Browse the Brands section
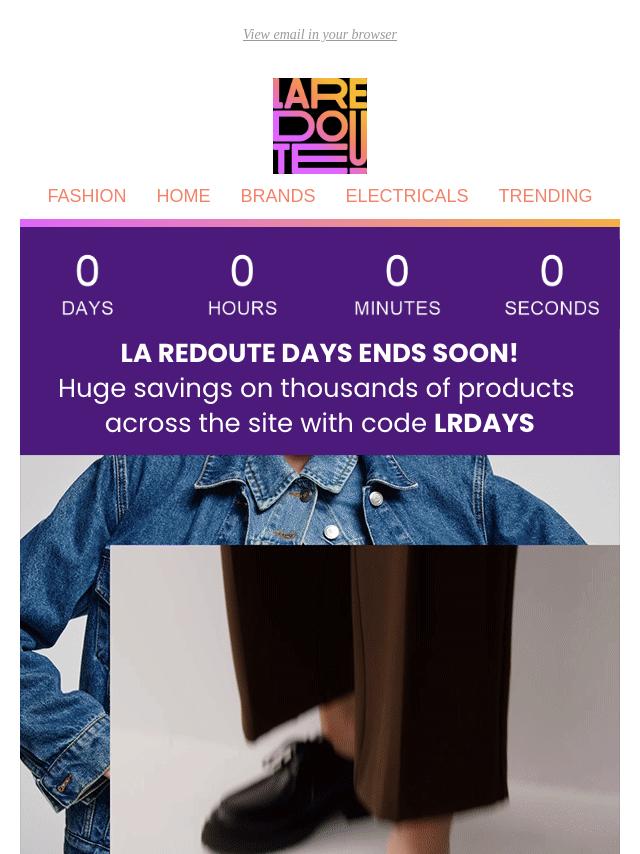The image size is (640, 854). coord(277,196)
